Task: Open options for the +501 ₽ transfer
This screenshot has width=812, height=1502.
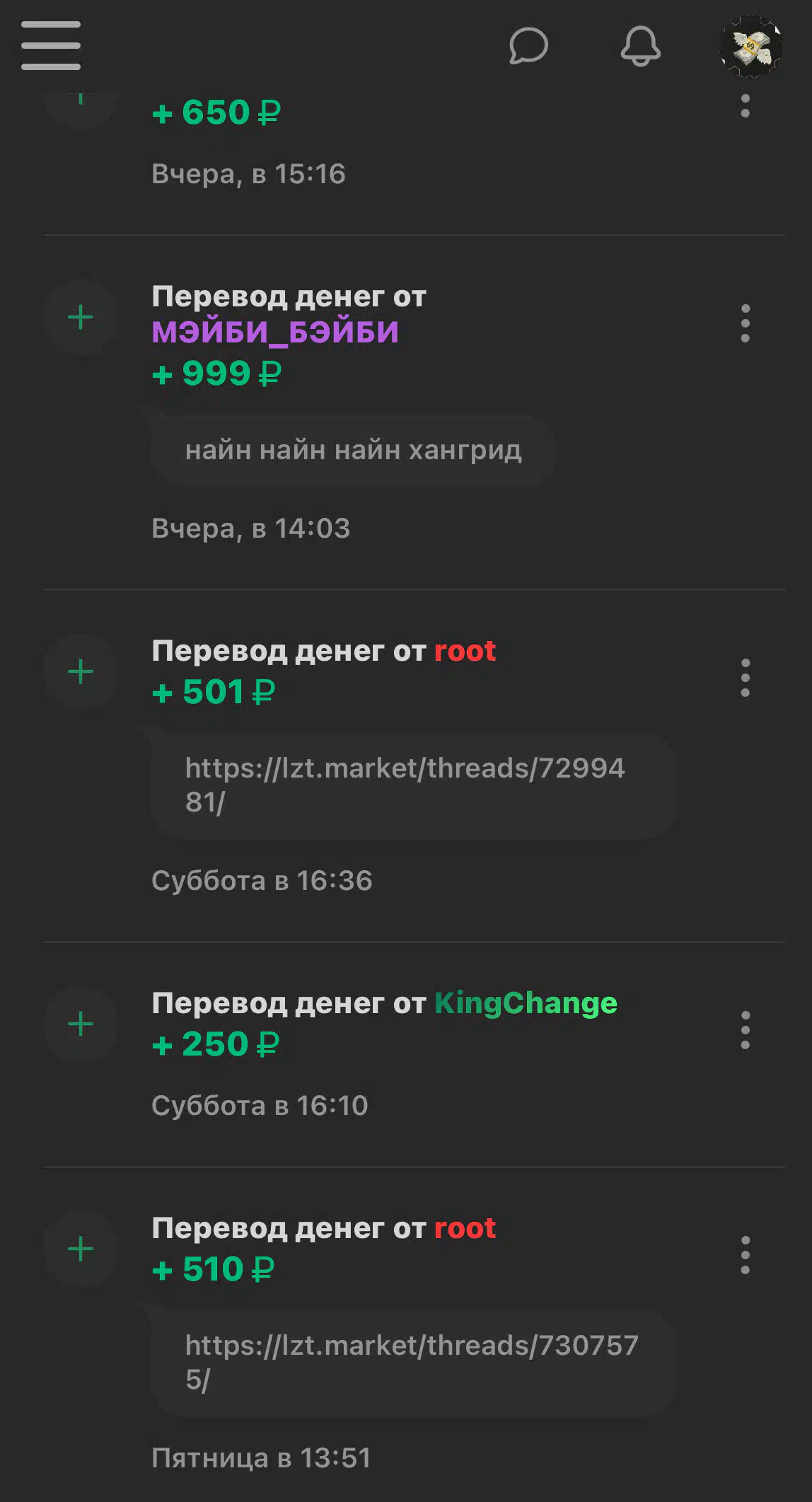Action: pos(745,678)
